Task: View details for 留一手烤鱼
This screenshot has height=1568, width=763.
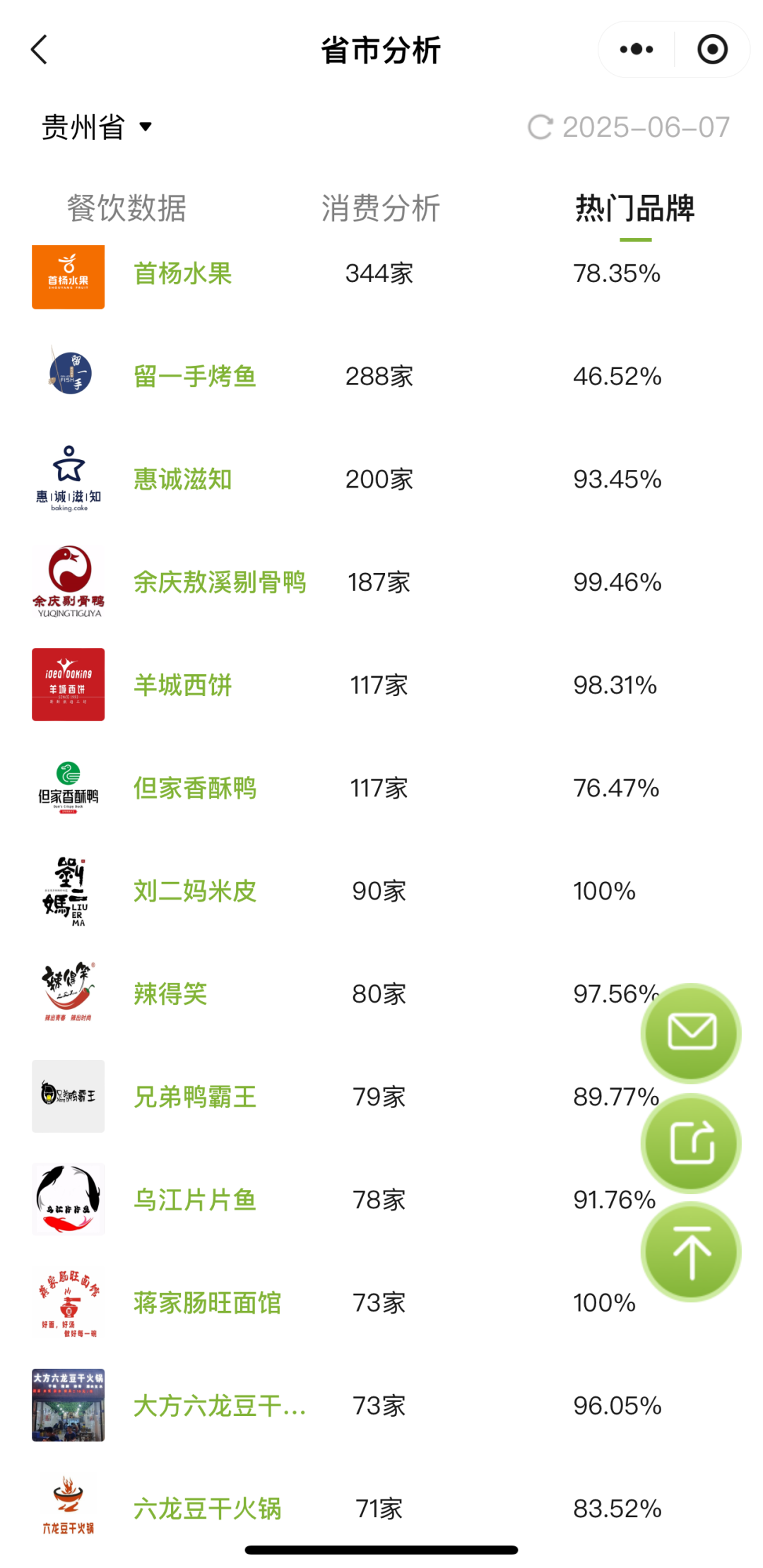Action: (x=194, y=377)
